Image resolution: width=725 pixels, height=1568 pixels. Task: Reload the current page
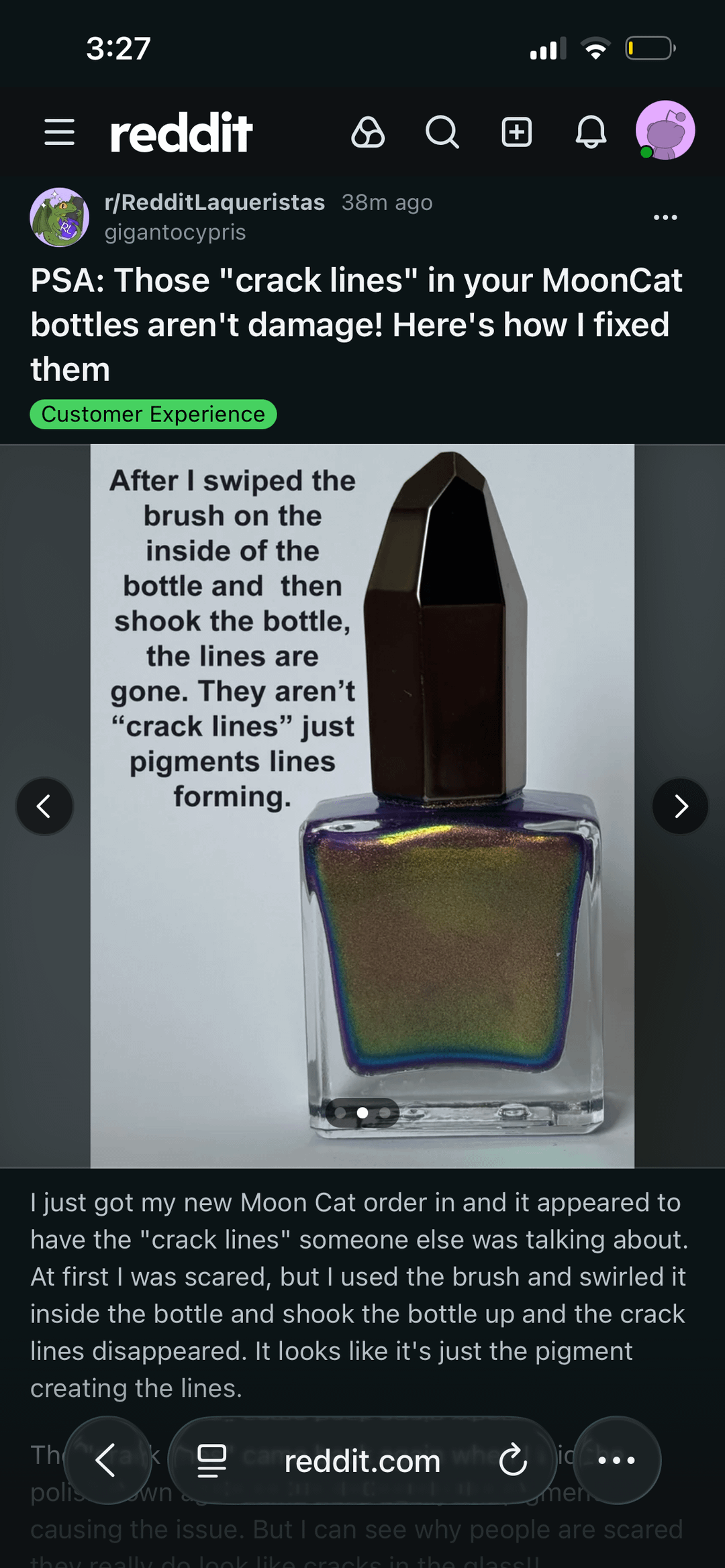pos(513,1460)
